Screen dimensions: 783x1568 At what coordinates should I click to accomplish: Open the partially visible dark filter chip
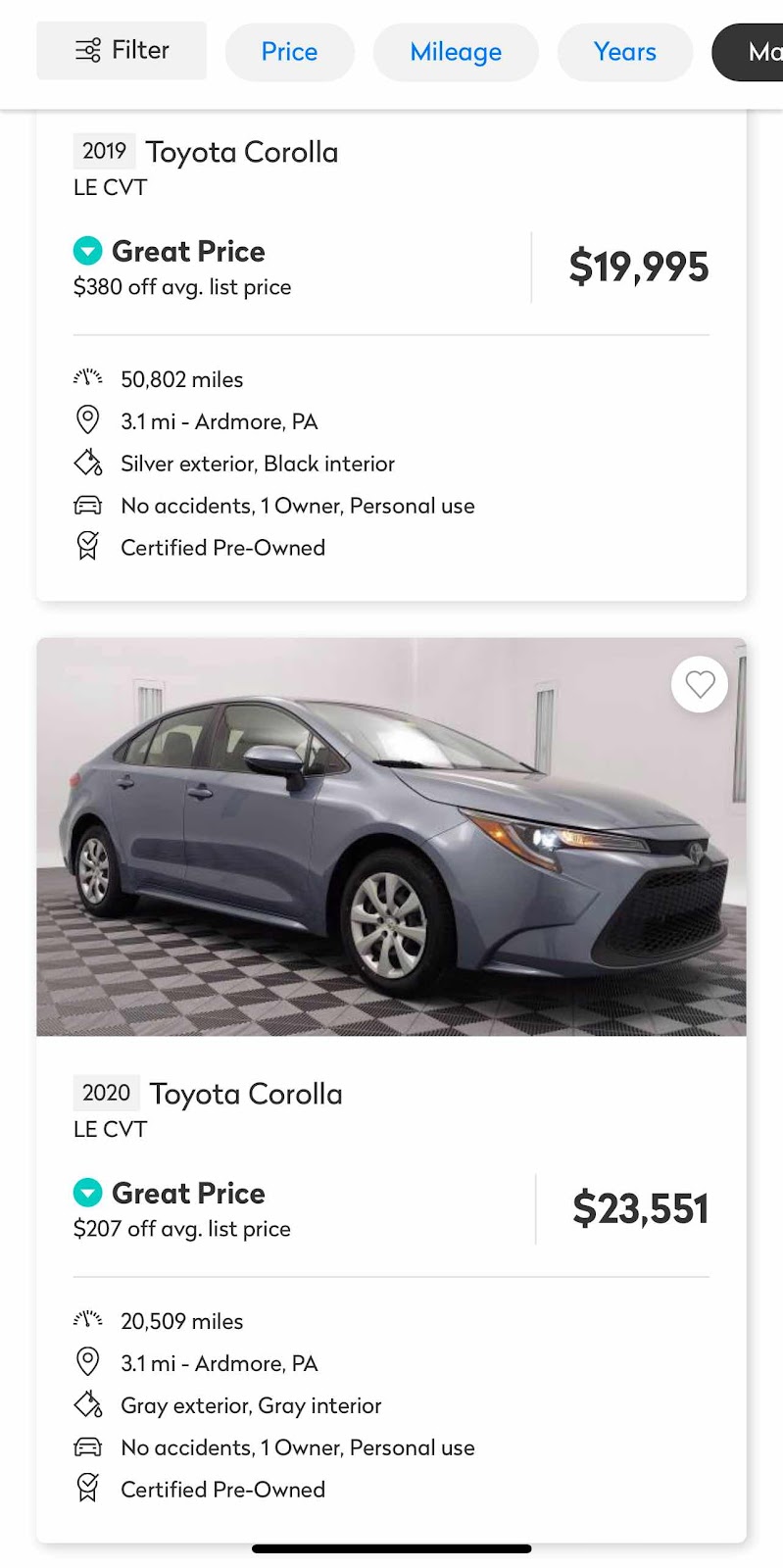tap(748, 52)
